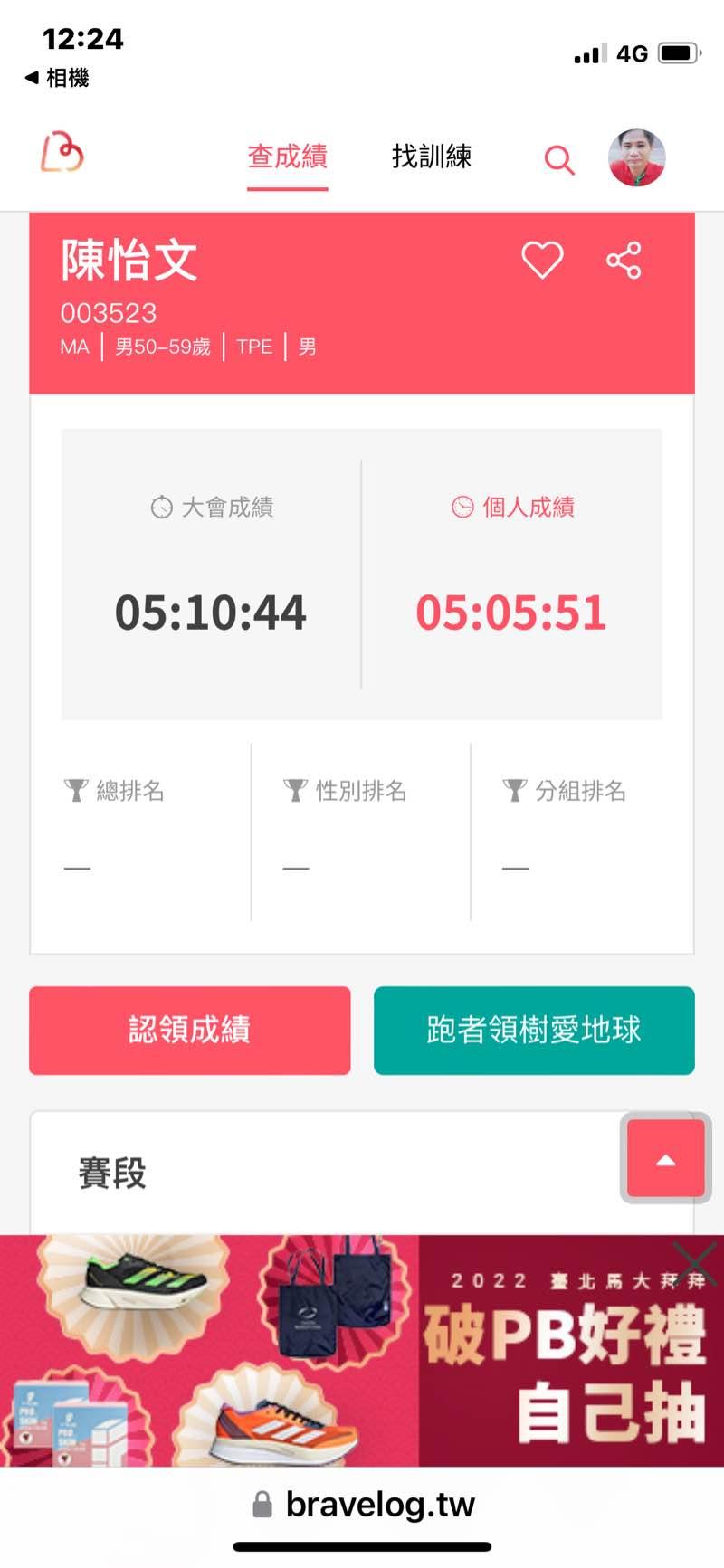Viewport: 724px width, 1568px height.
Task: Favorite 陳怡文's result with heart icon
Action: (x=542, y=261)
